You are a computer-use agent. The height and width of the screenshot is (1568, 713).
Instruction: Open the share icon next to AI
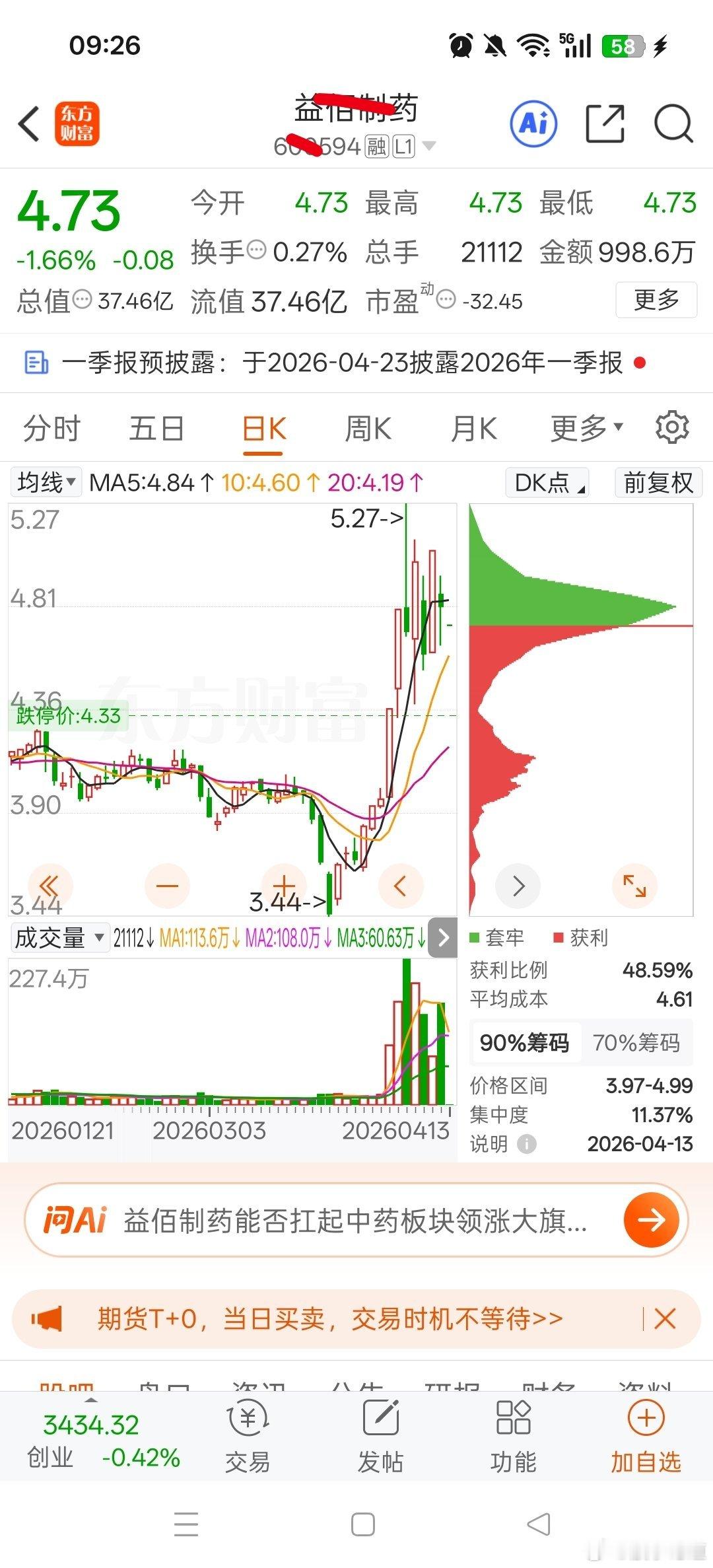point(605,124)
